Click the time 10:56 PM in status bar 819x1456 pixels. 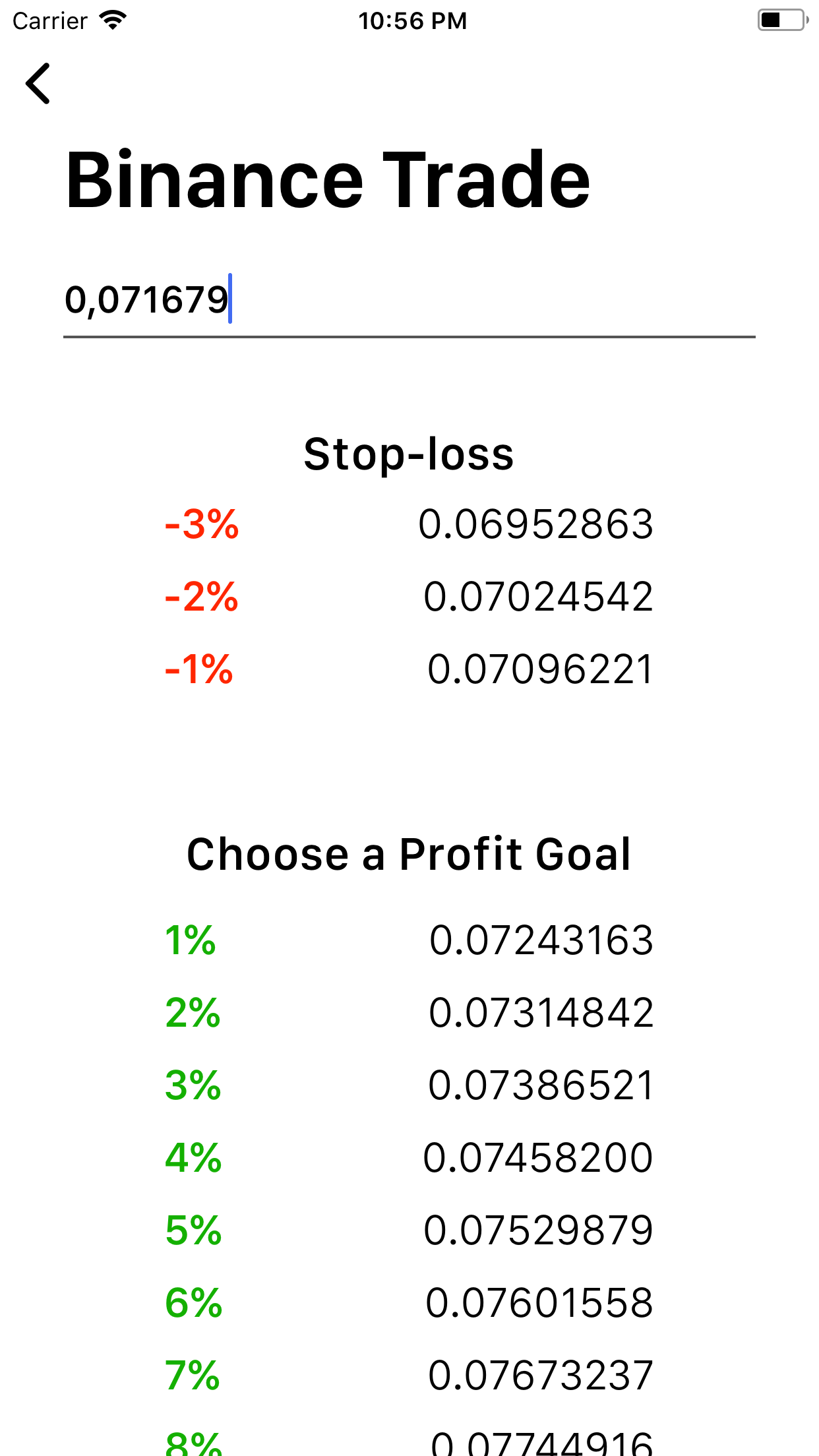click(x=411, y=20)
